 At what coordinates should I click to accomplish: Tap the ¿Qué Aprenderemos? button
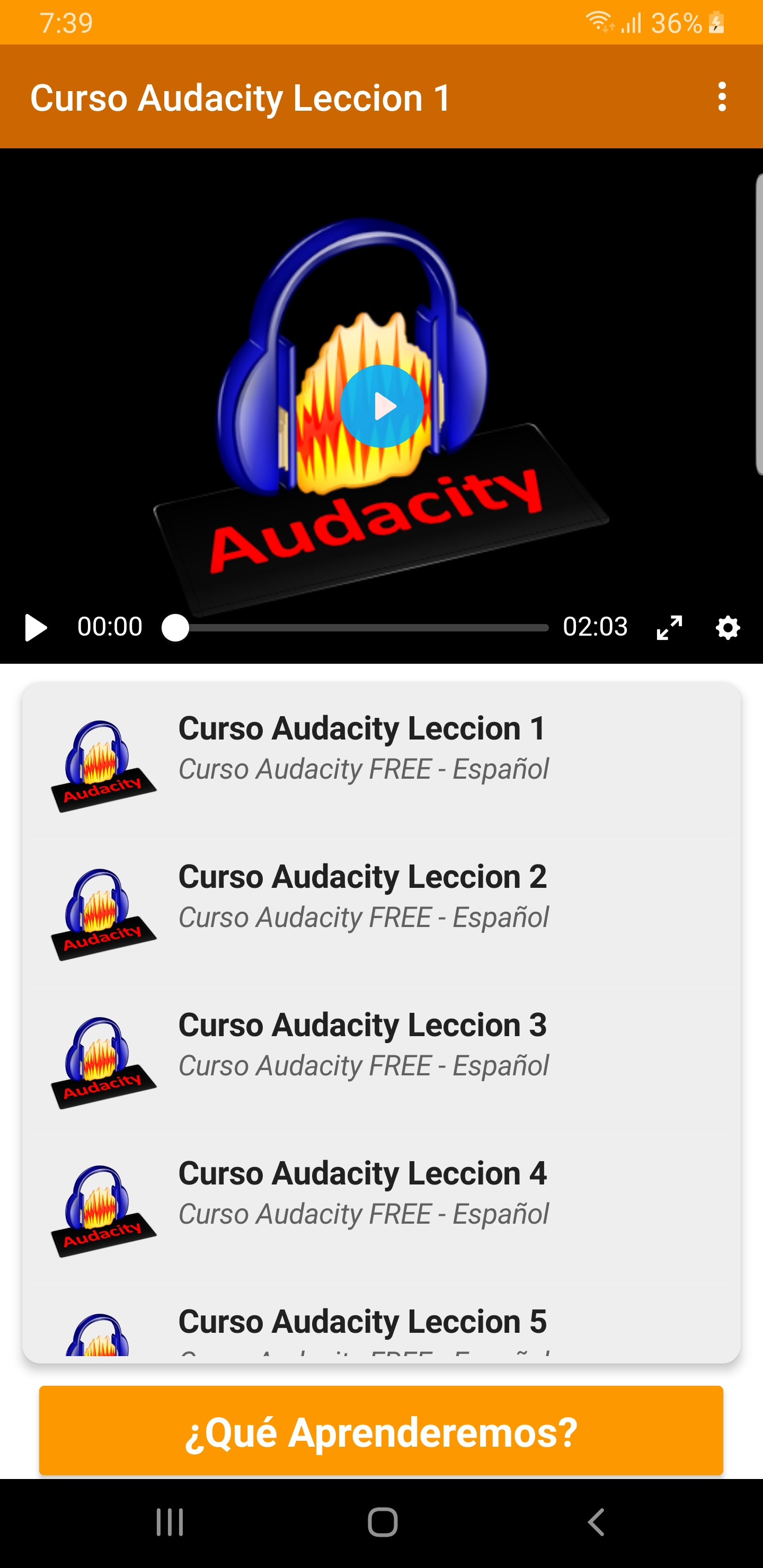[381, 1430]
